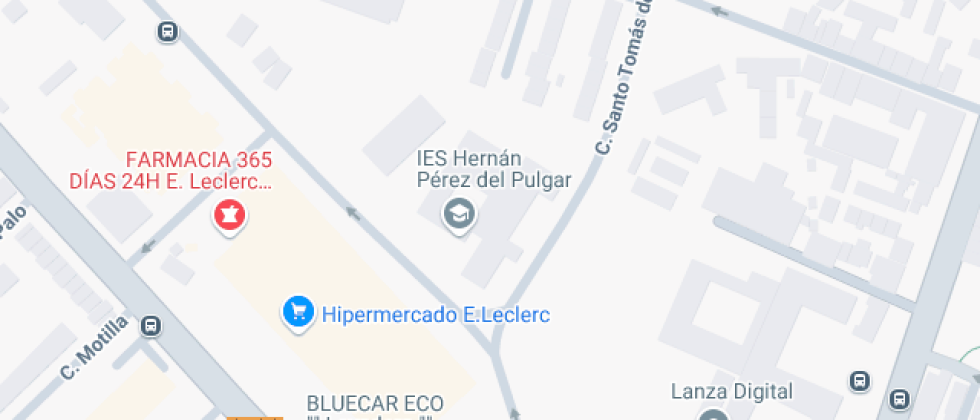Select the IES Hernán Pérez del Pulgar marker
This screenshot has height=420, width=980.
point(459,214)
